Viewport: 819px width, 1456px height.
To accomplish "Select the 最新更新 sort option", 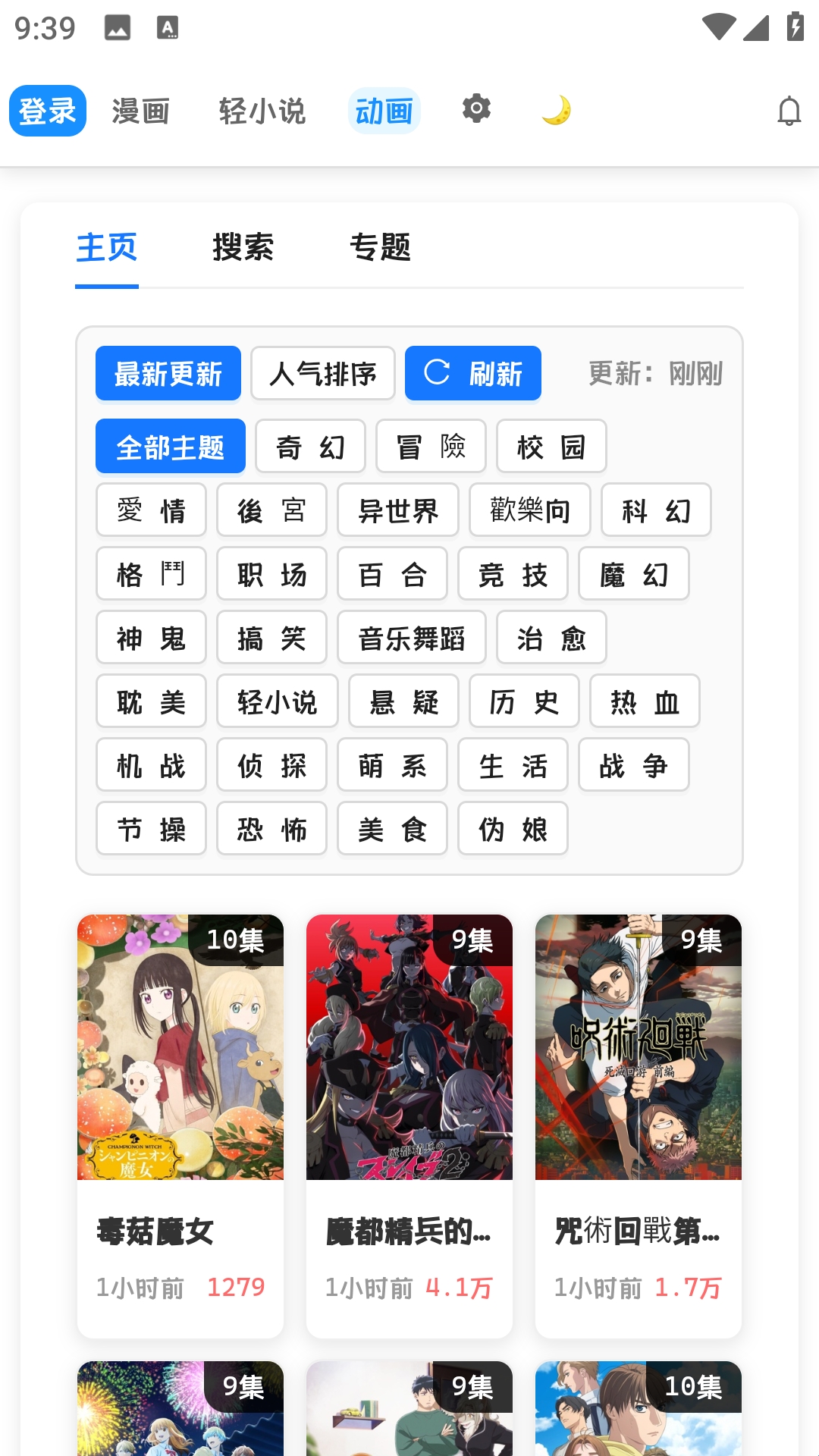I will pyautogui.click(x=168, y=373).
